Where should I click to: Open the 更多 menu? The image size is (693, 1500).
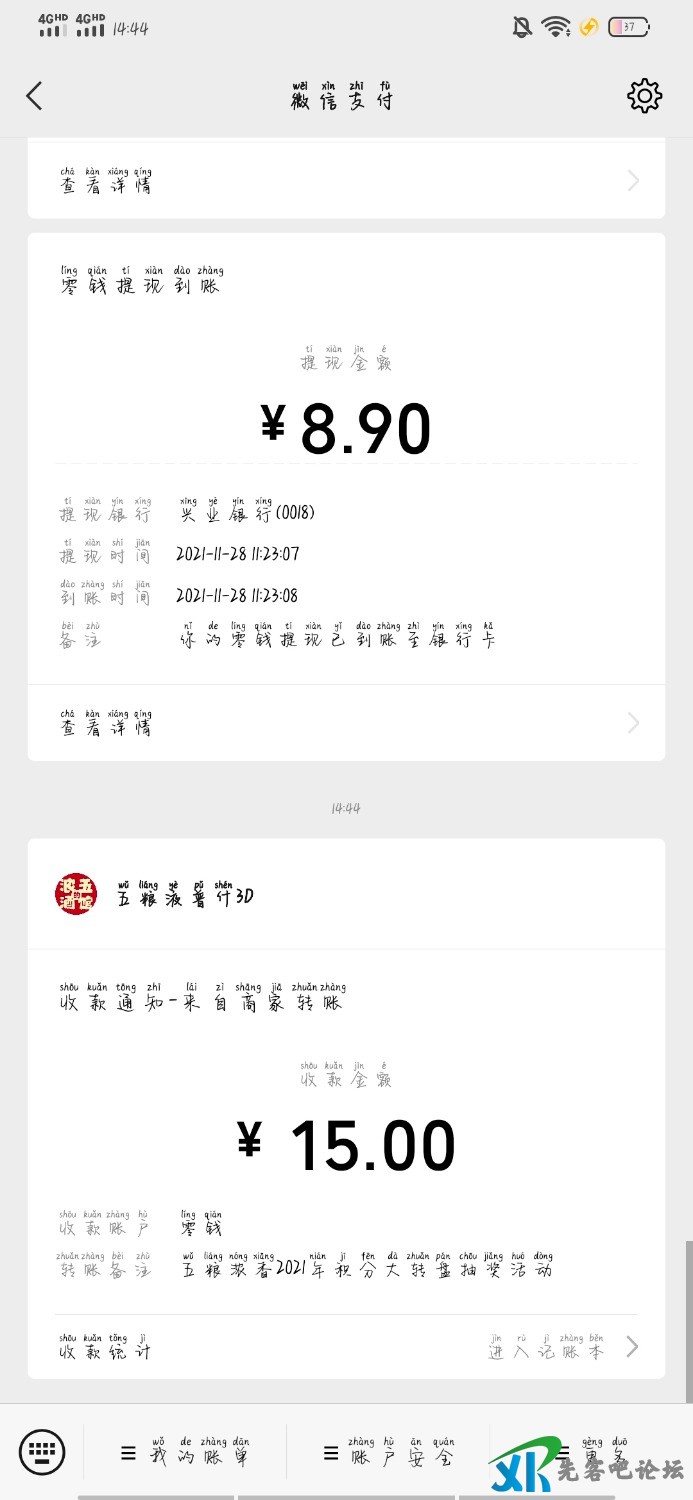point(590,1453)
